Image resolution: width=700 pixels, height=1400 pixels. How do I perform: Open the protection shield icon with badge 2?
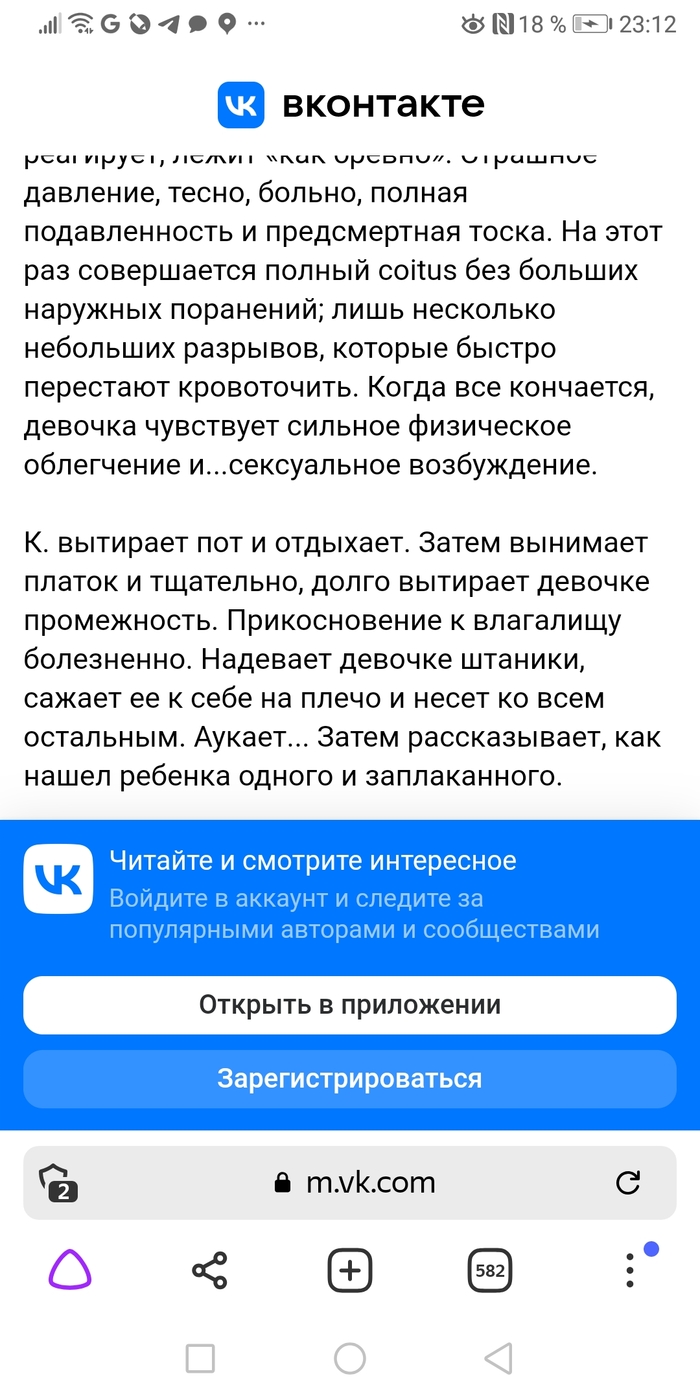pyautogui.click(x=58, y=1183)
